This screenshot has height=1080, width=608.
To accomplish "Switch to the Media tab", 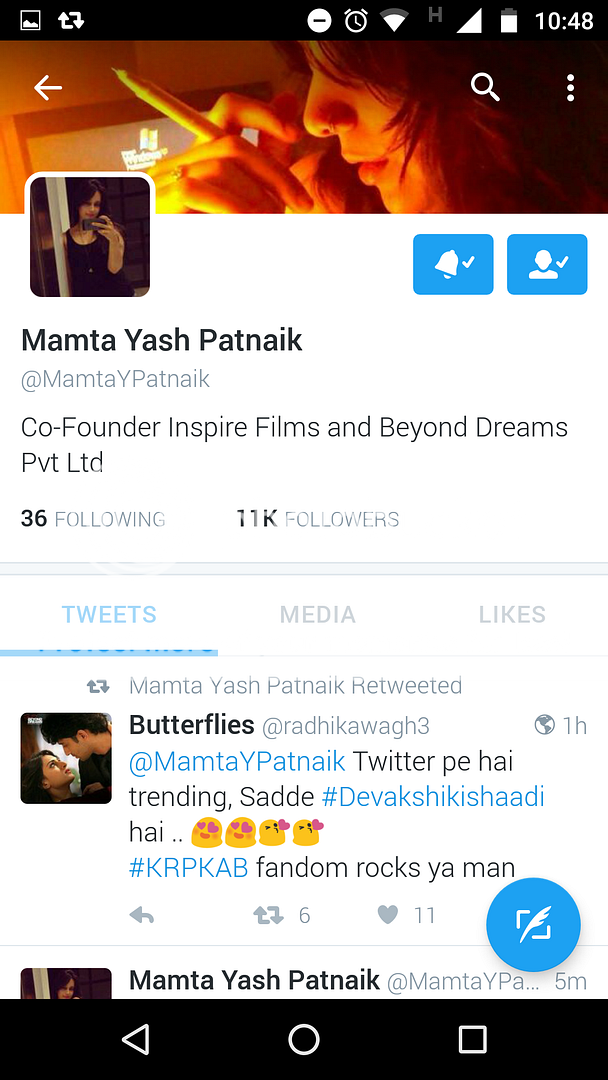I will tap(317, 615).
